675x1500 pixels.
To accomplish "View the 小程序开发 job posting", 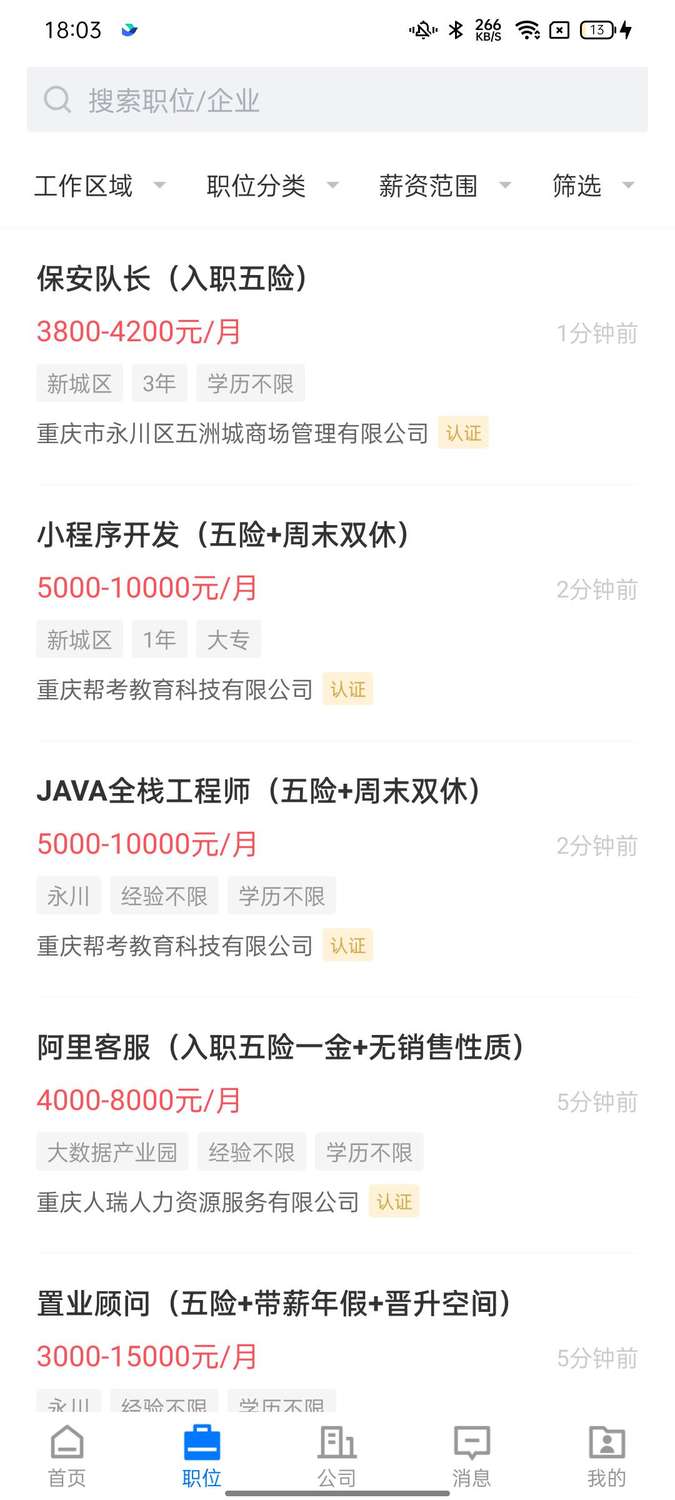I will [x=337, y=612].
